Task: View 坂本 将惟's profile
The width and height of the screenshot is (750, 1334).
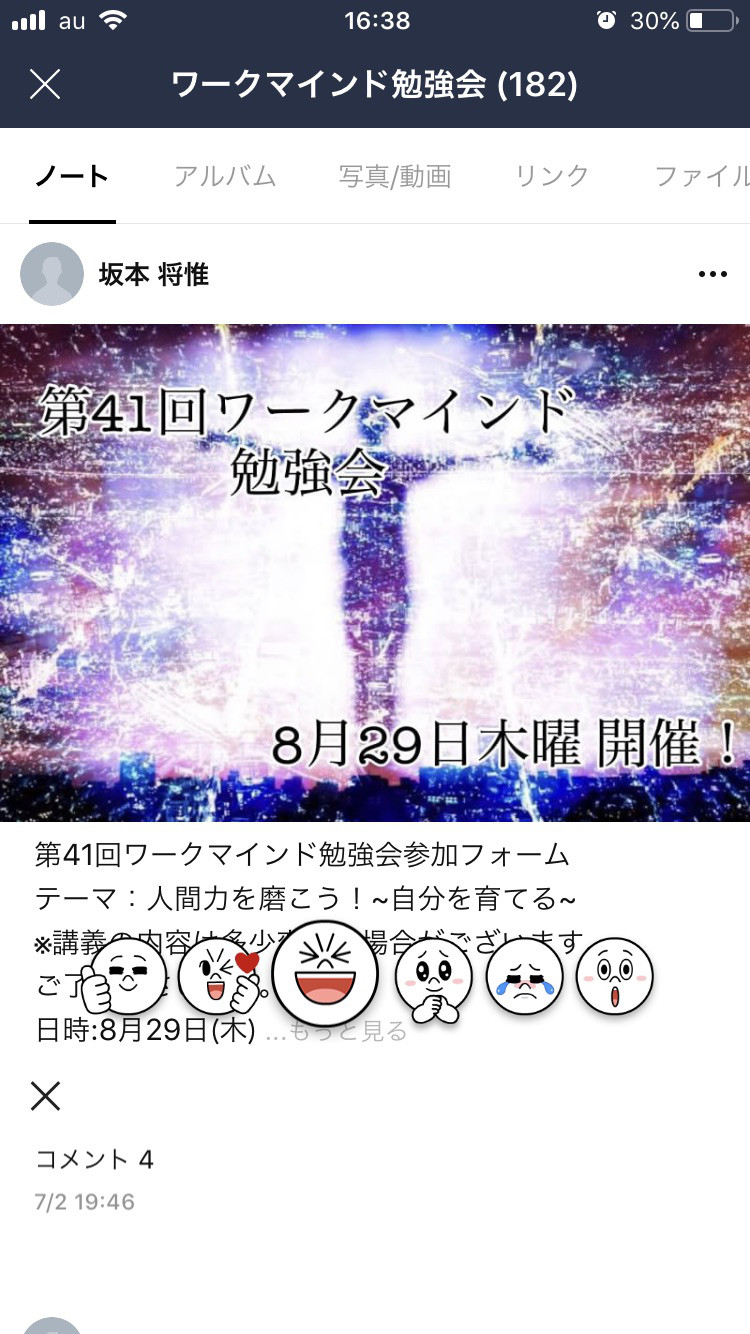Action: [52, 274]
